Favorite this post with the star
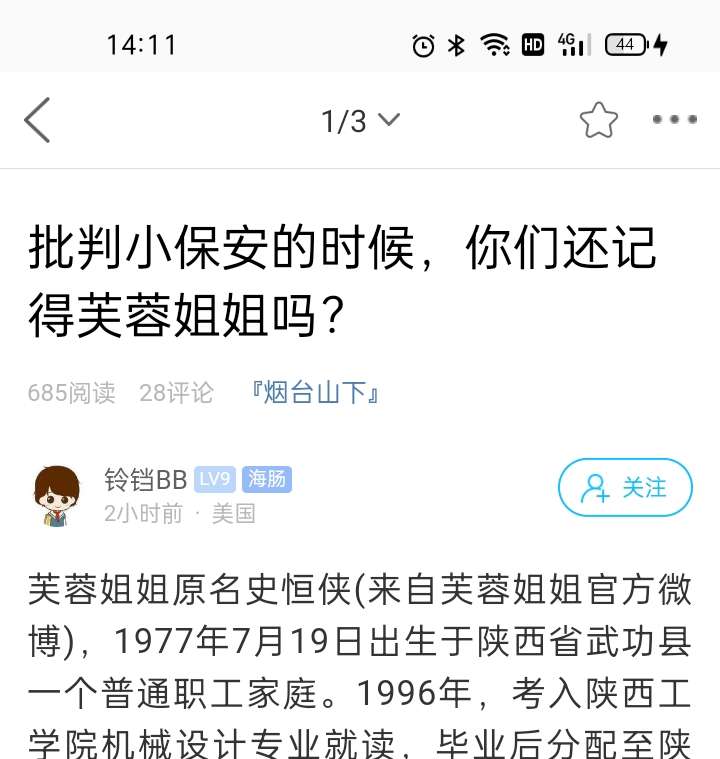This screenshot has width=720, height=759. click(598, 121)
